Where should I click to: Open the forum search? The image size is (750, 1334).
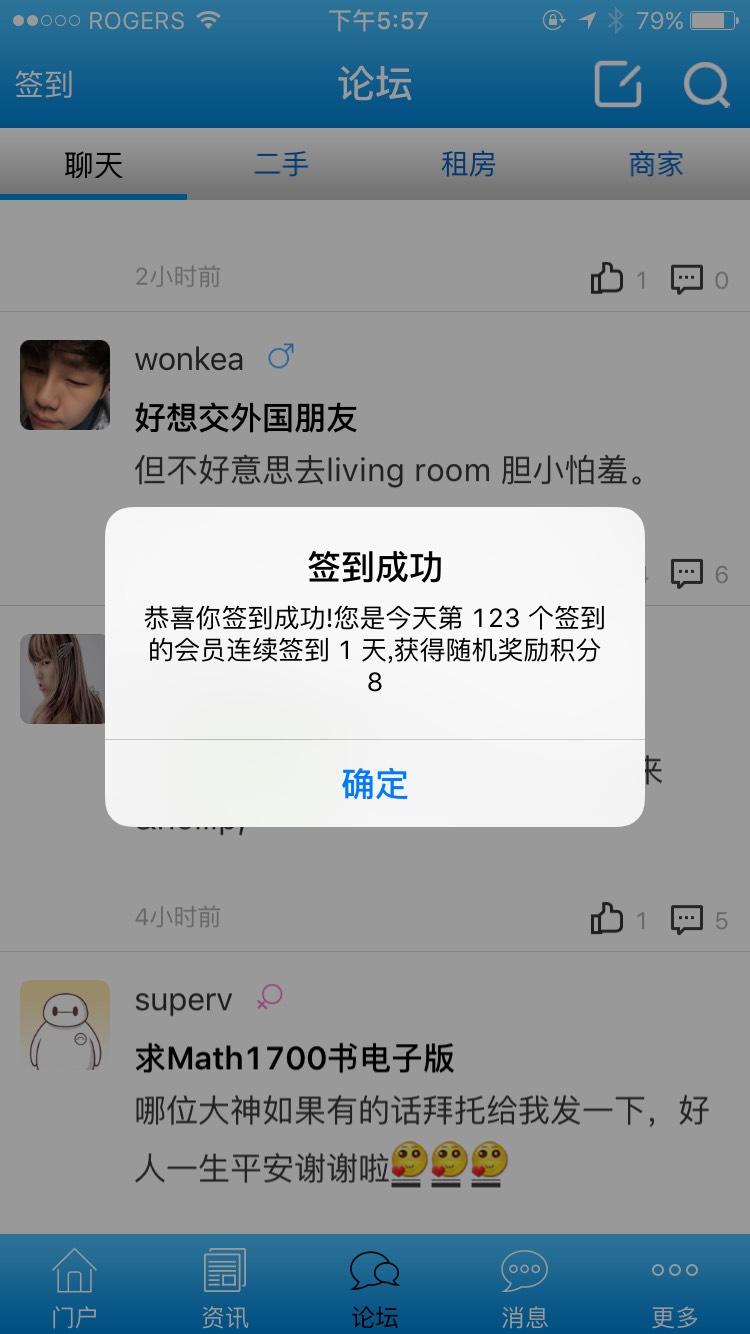click(x=706, y=85)
